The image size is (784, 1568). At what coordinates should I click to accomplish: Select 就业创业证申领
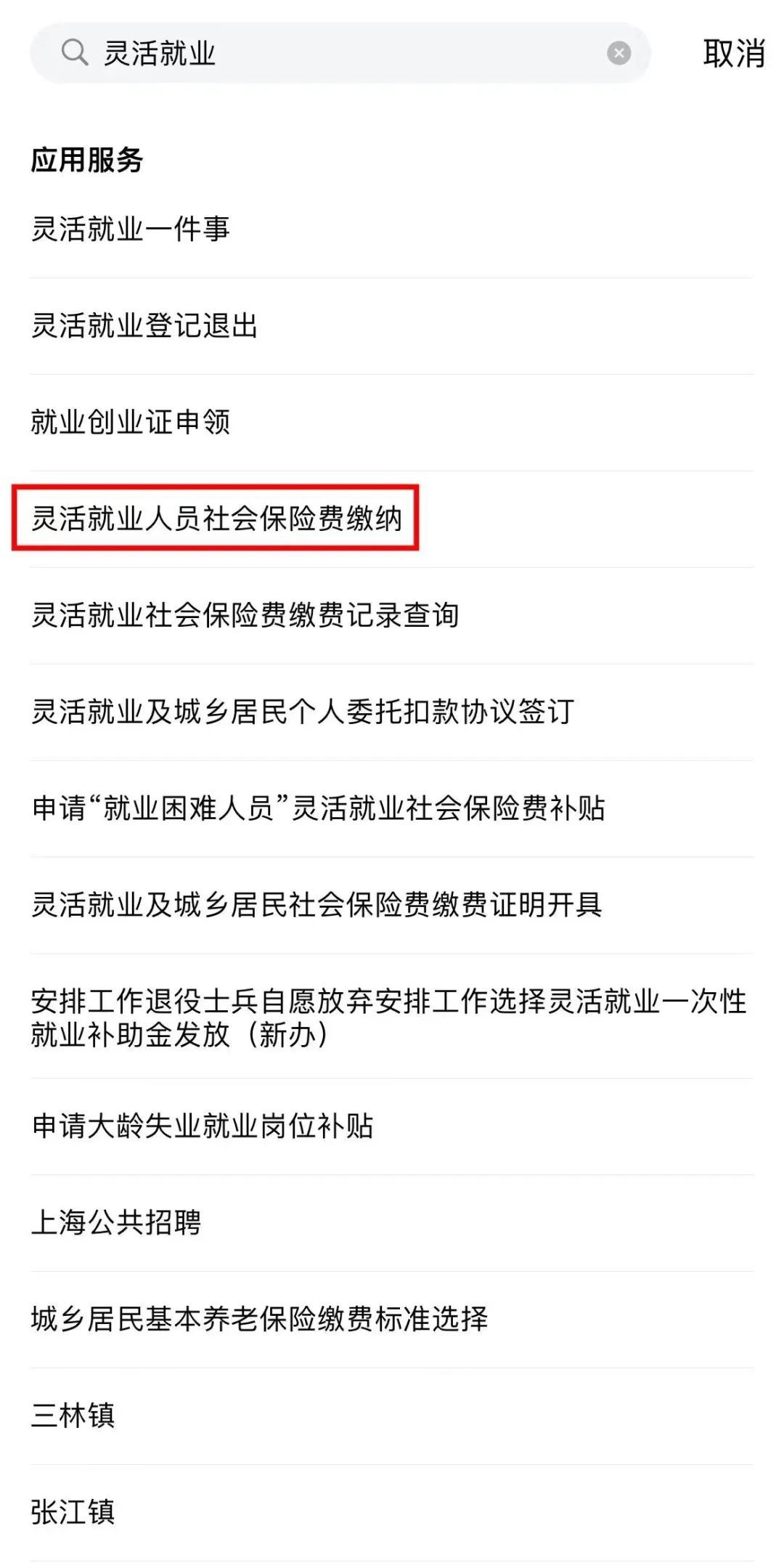131,422
